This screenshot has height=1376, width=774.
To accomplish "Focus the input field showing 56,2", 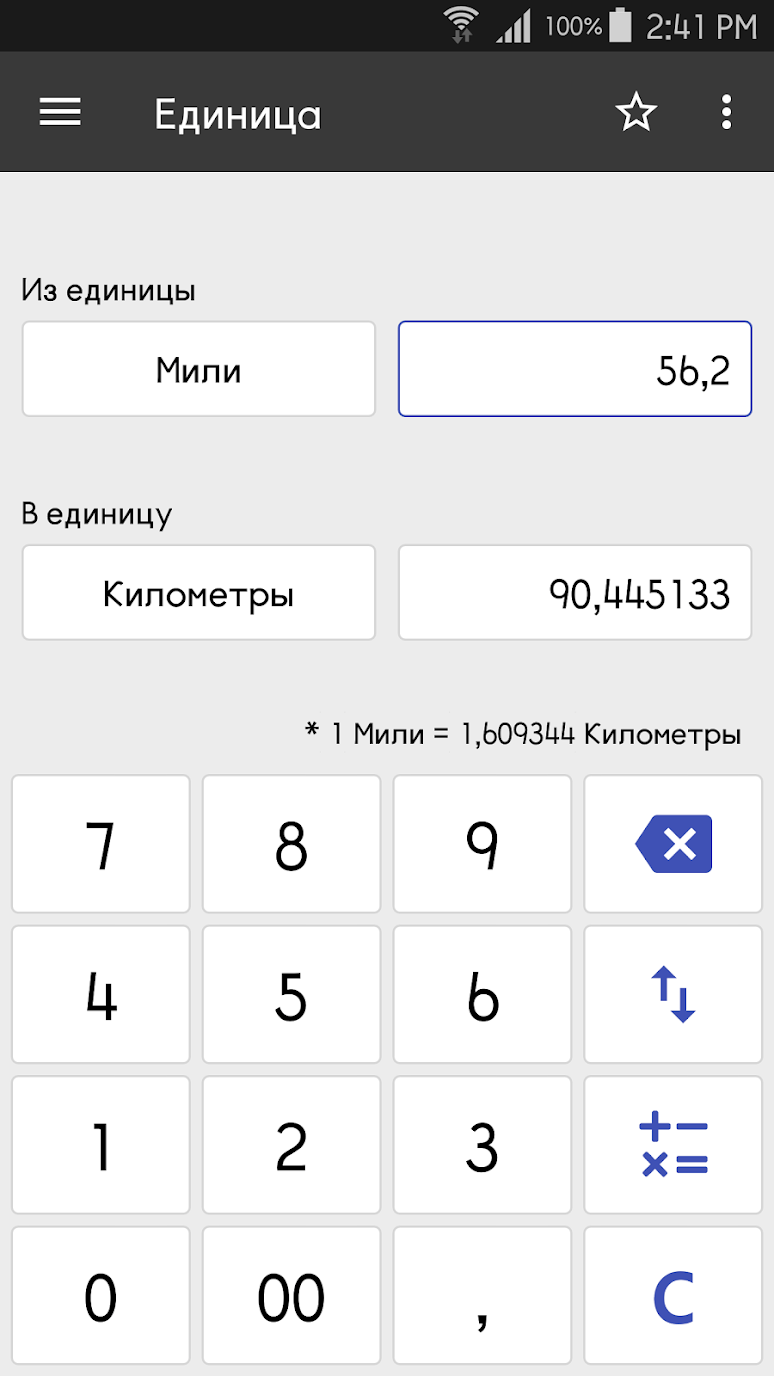I will (x=574, y=369).
